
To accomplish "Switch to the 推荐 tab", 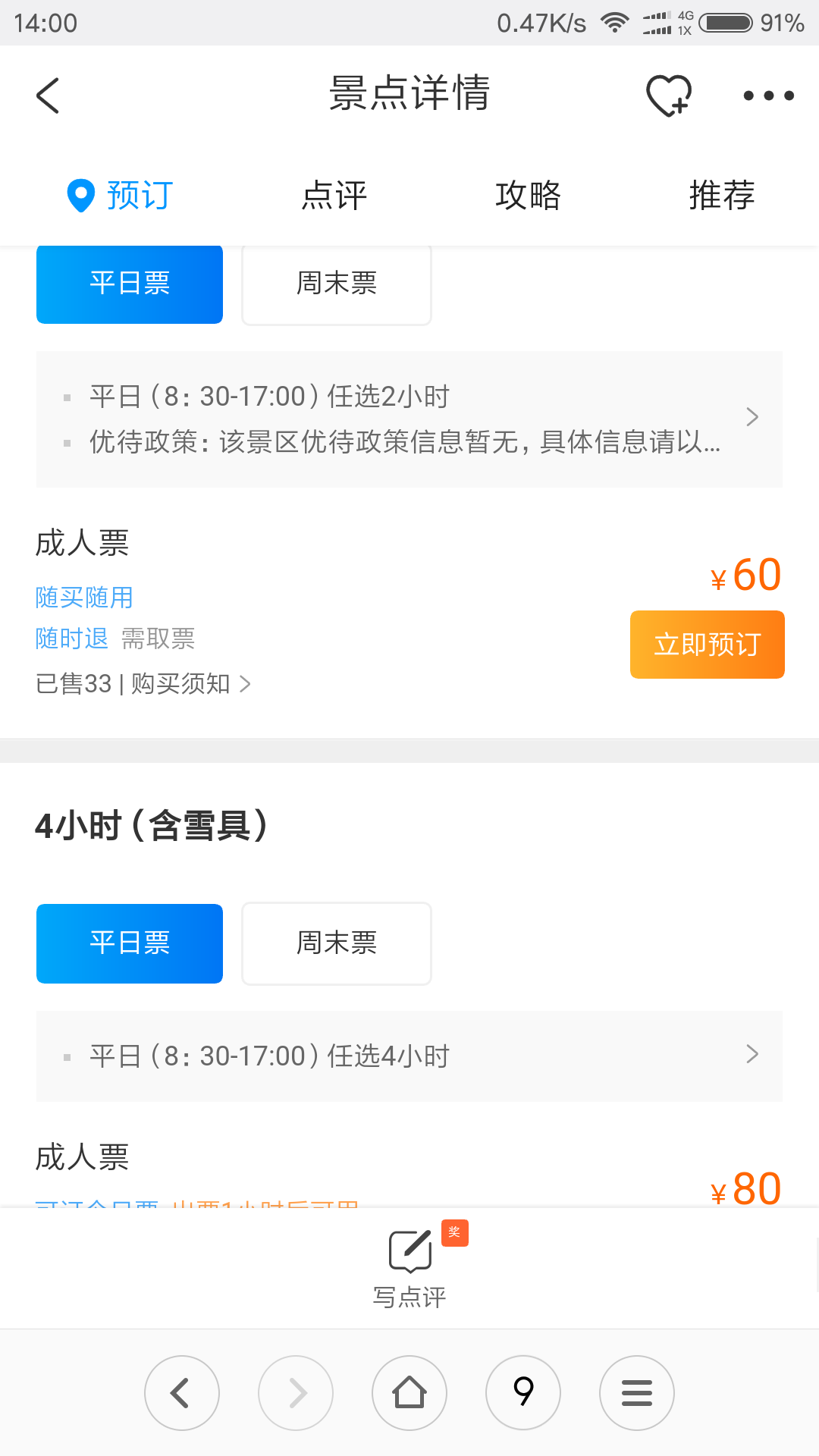I will [x=722, y=196].
